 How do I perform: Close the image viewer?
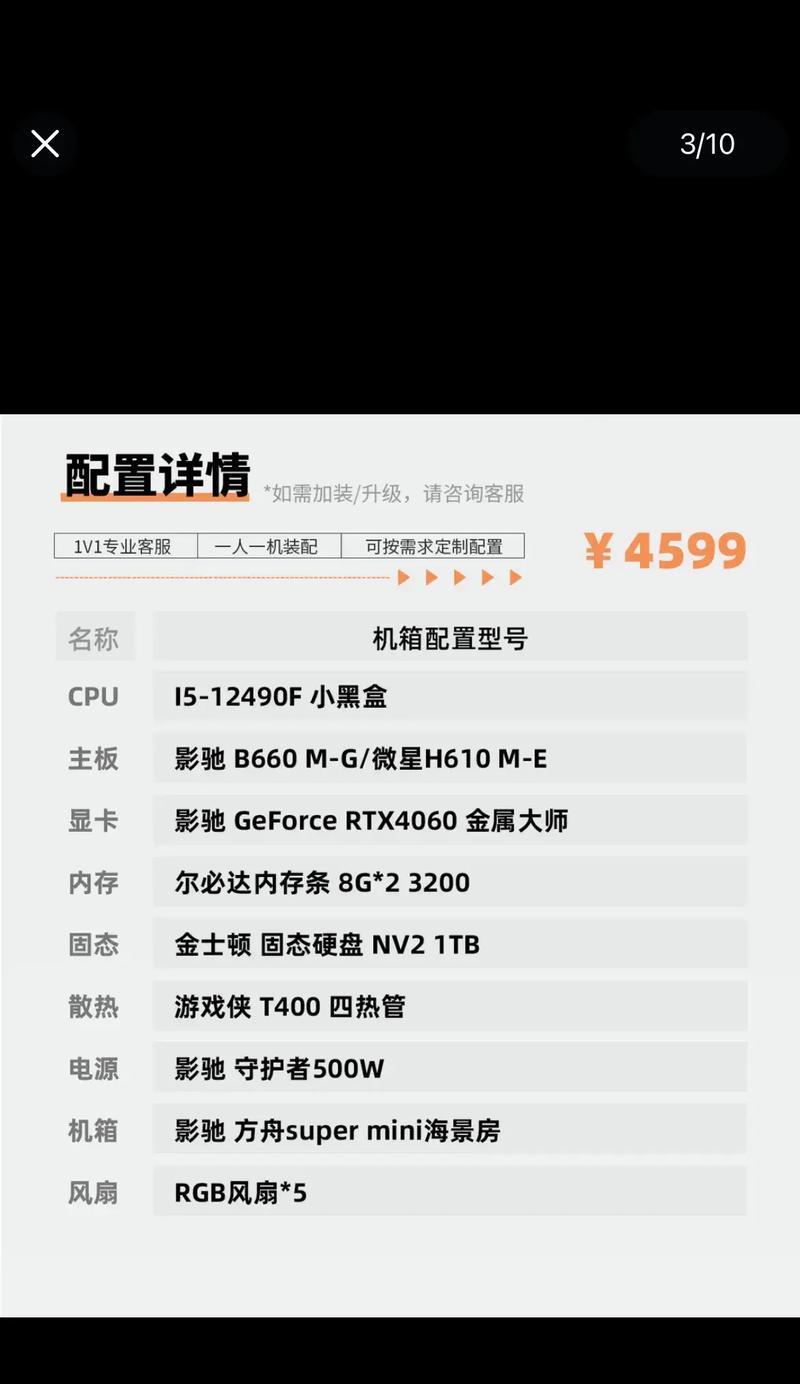(45, 144)
